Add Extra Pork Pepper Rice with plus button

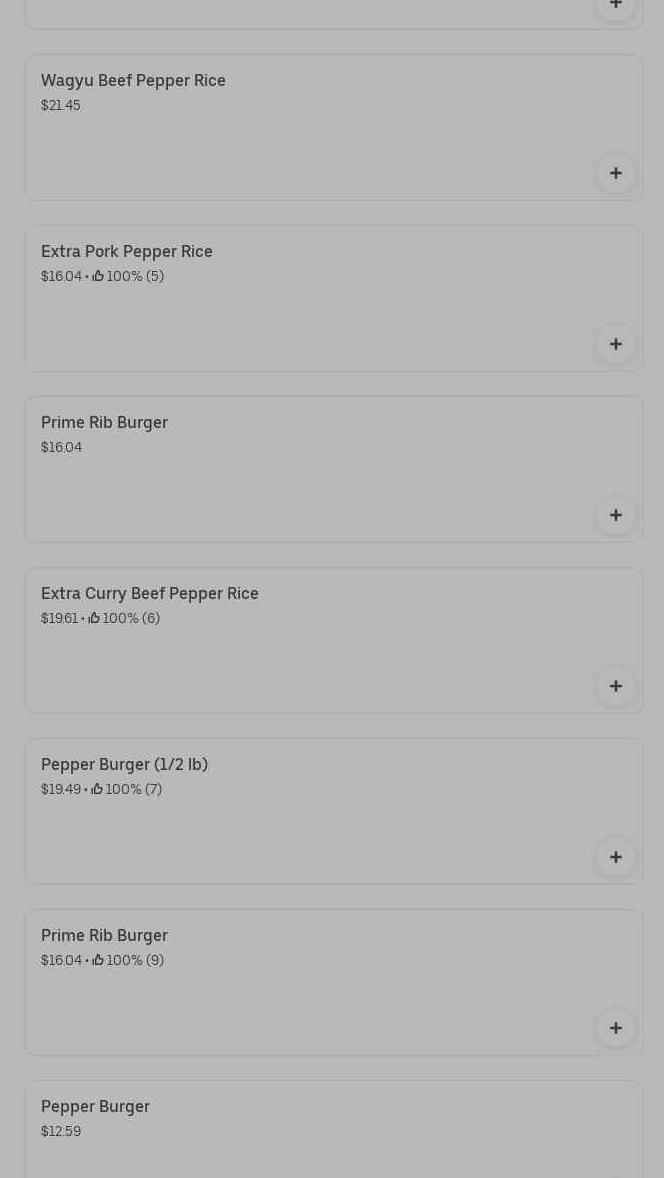616,344
